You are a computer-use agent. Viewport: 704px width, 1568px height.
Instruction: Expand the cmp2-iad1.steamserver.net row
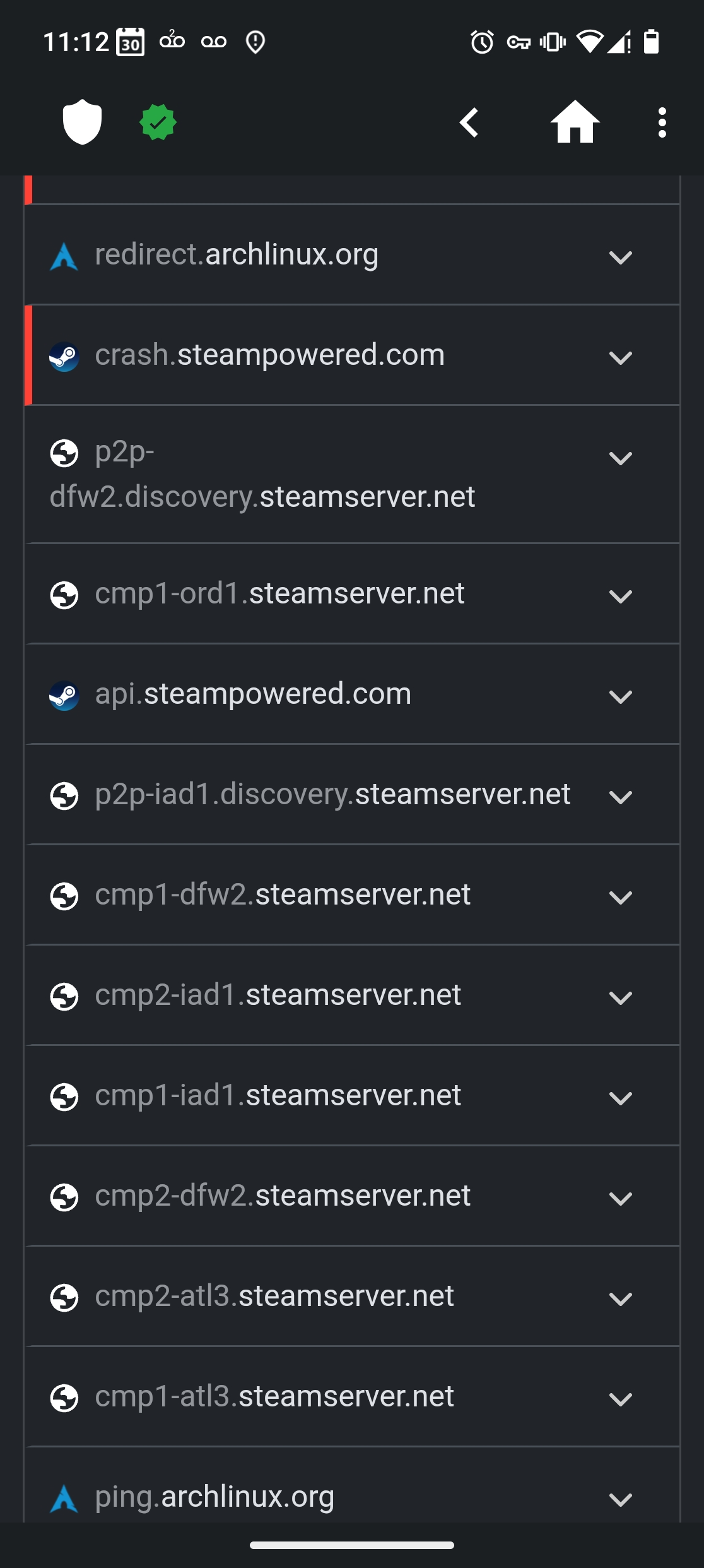point(620,997)
